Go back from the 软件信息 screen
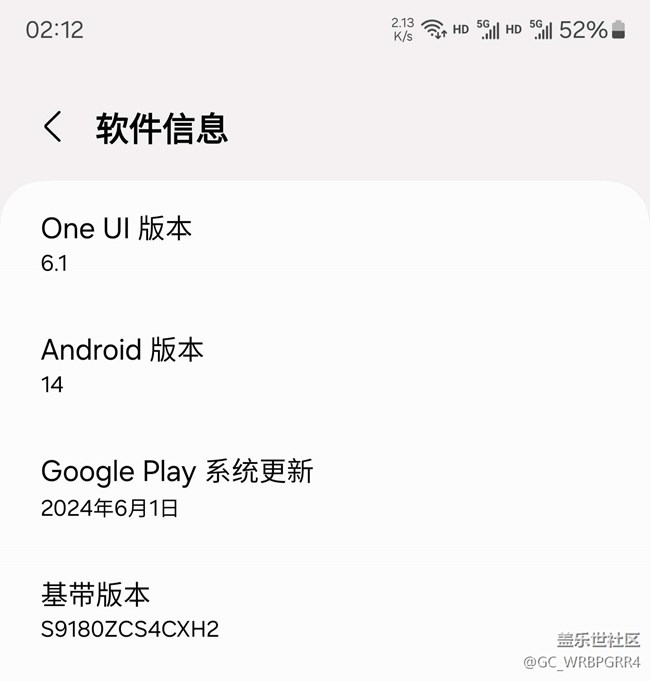This screenshot has height=681, width=650. [x=53, y=128]
